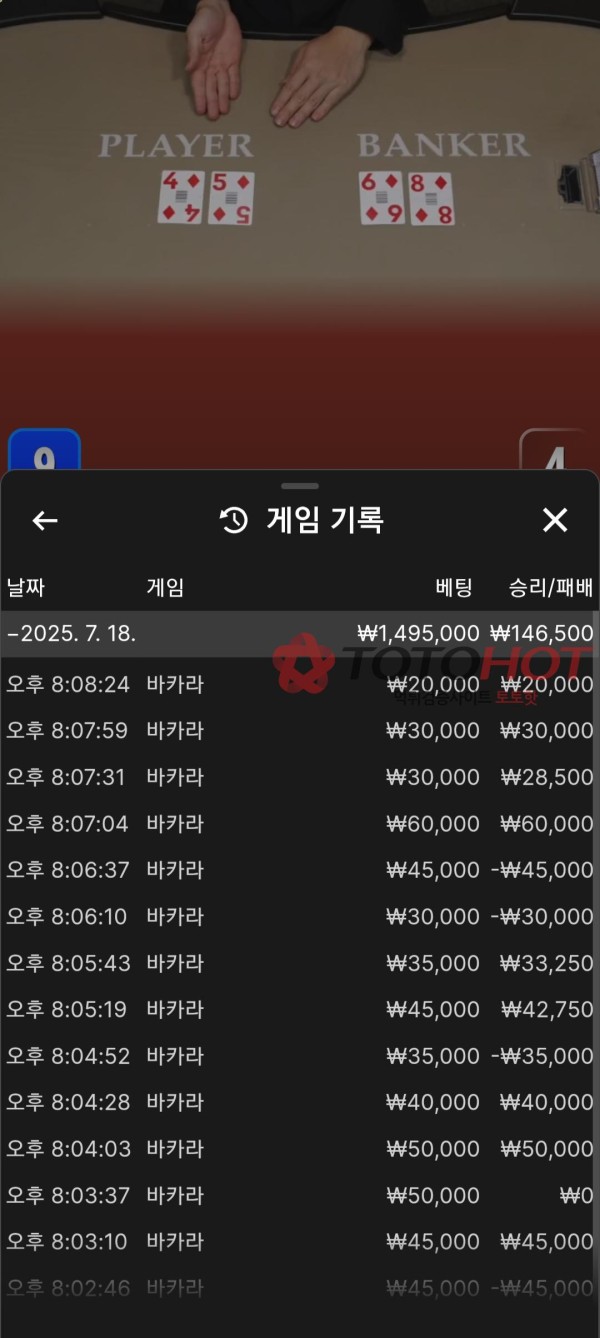This screenshot has width=600, height=1338.
Task: Select the 오후 8:07:04 바카라 entry
Action: [x=298, y=824]
